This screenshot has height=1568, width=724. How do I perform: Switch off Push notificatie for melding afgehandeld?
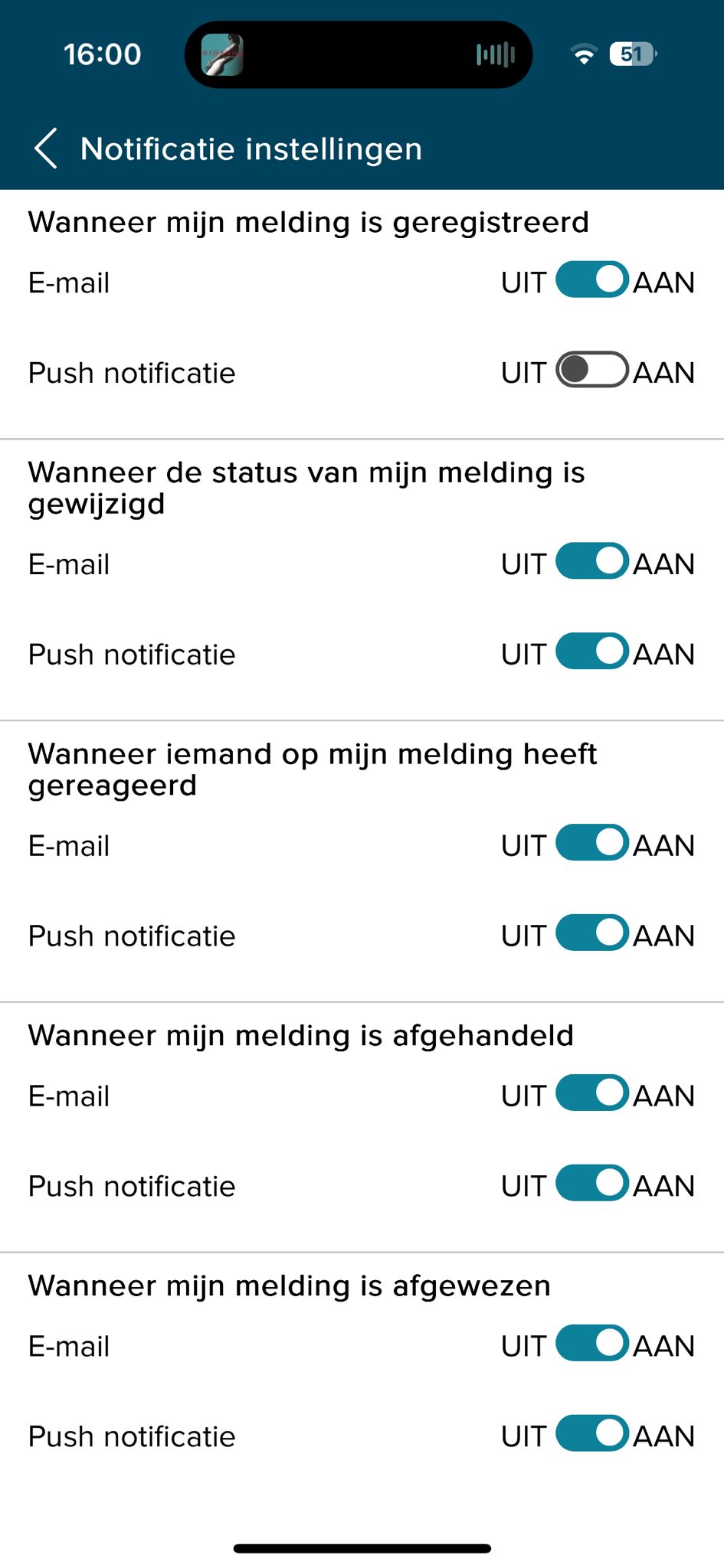(591, 1184)
